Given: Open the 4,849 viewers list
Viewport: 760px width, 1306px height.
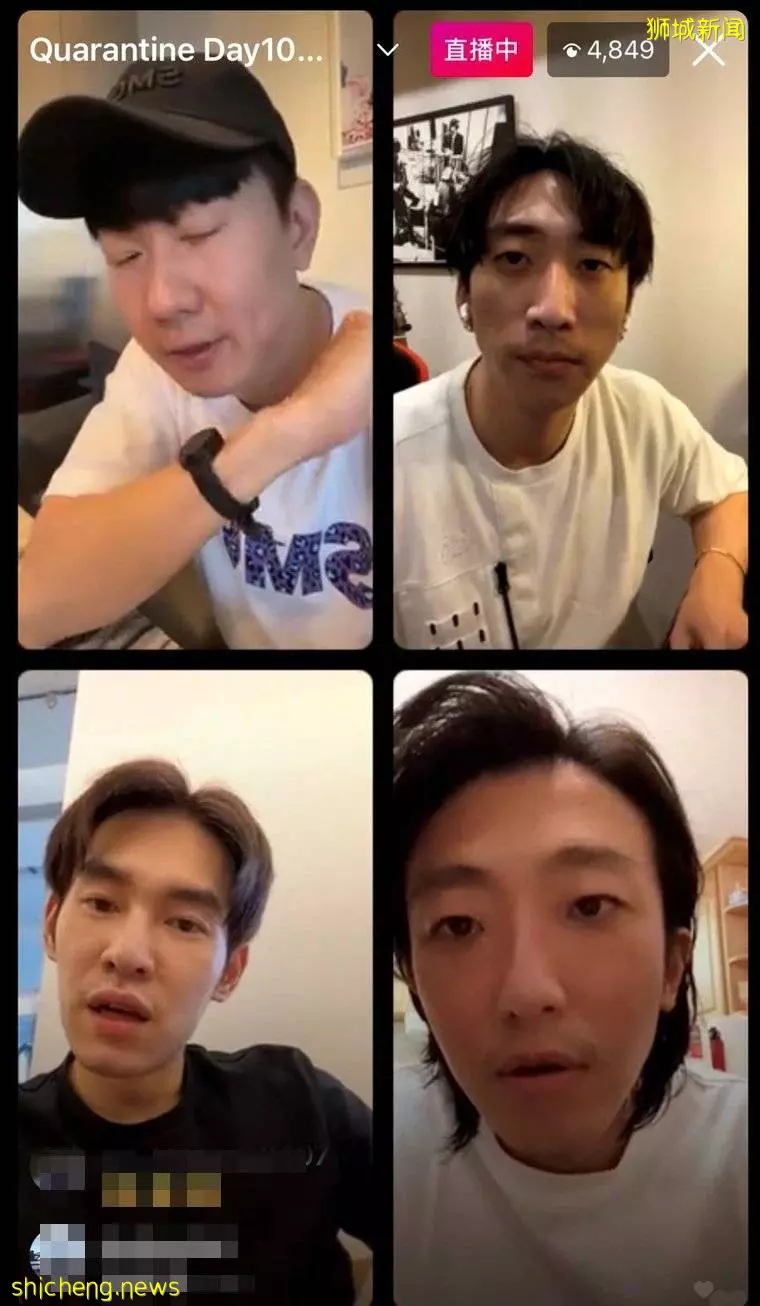Looking at the screenshot, I should (608, 50).
